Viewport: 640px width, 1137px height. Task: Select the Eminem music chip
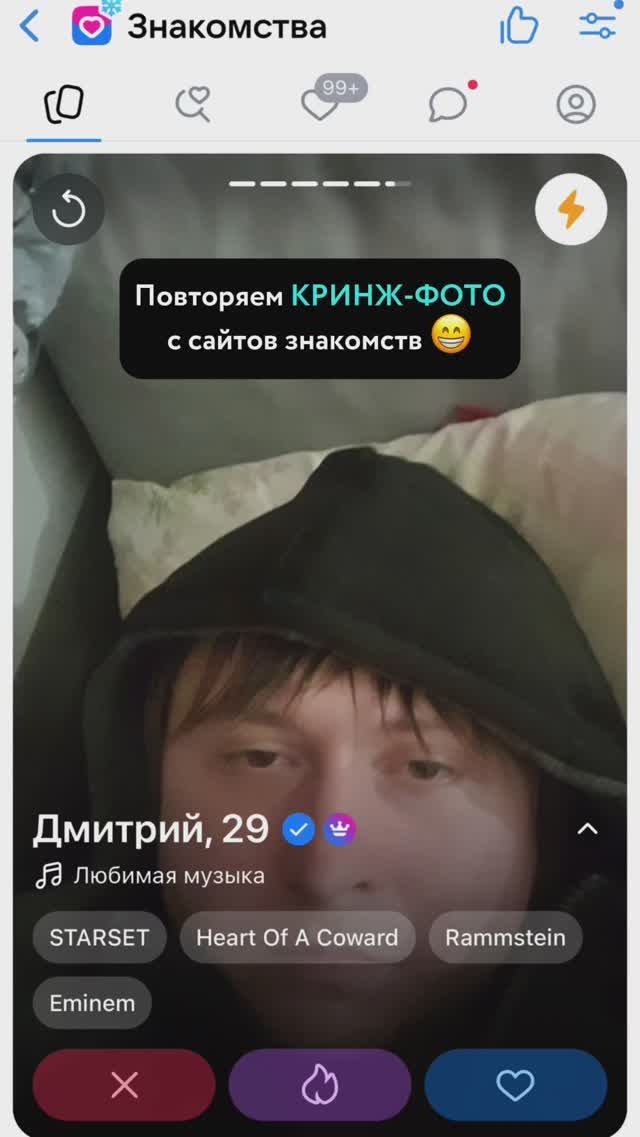tap(92, 1002)
